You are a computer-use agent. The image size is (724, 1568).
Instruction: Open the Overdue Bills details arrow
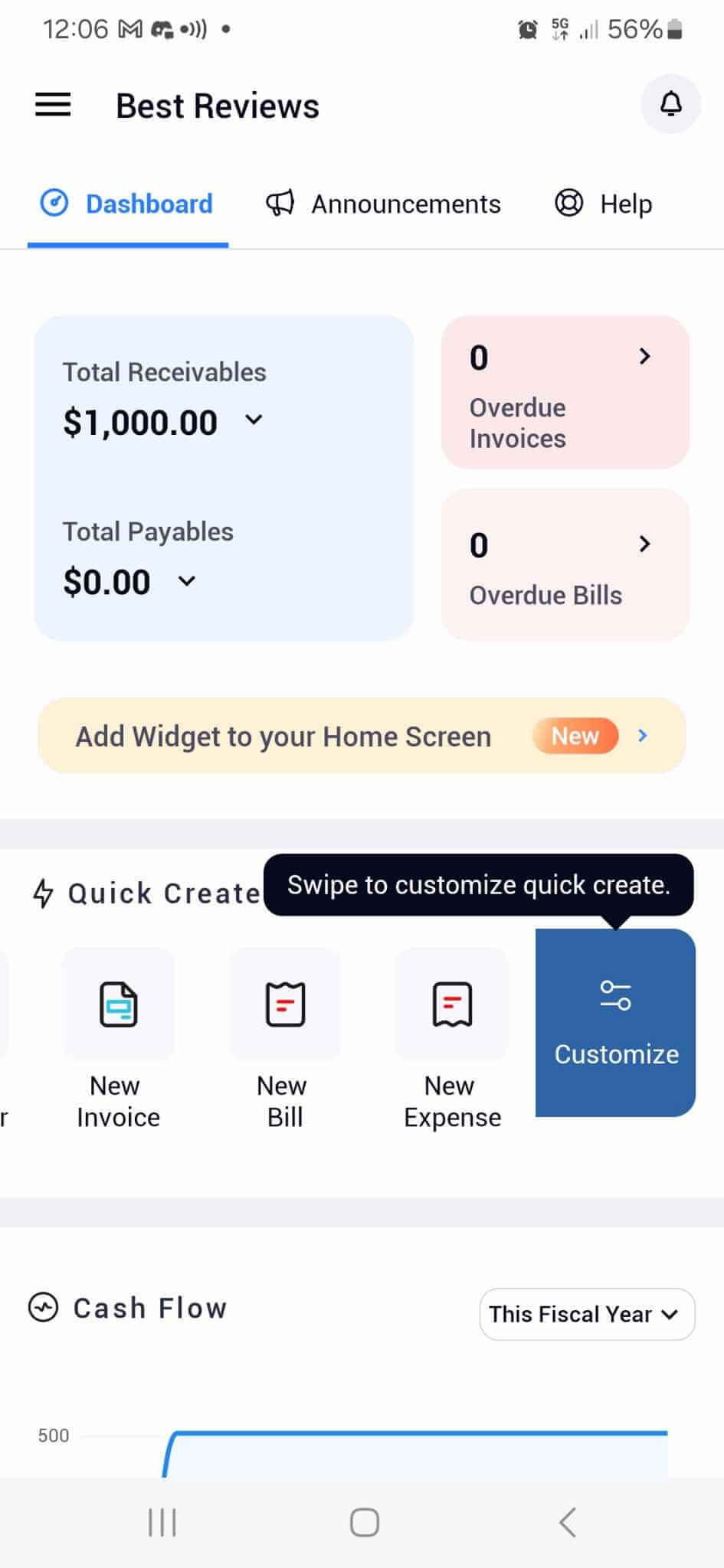[x=644, y=544]
